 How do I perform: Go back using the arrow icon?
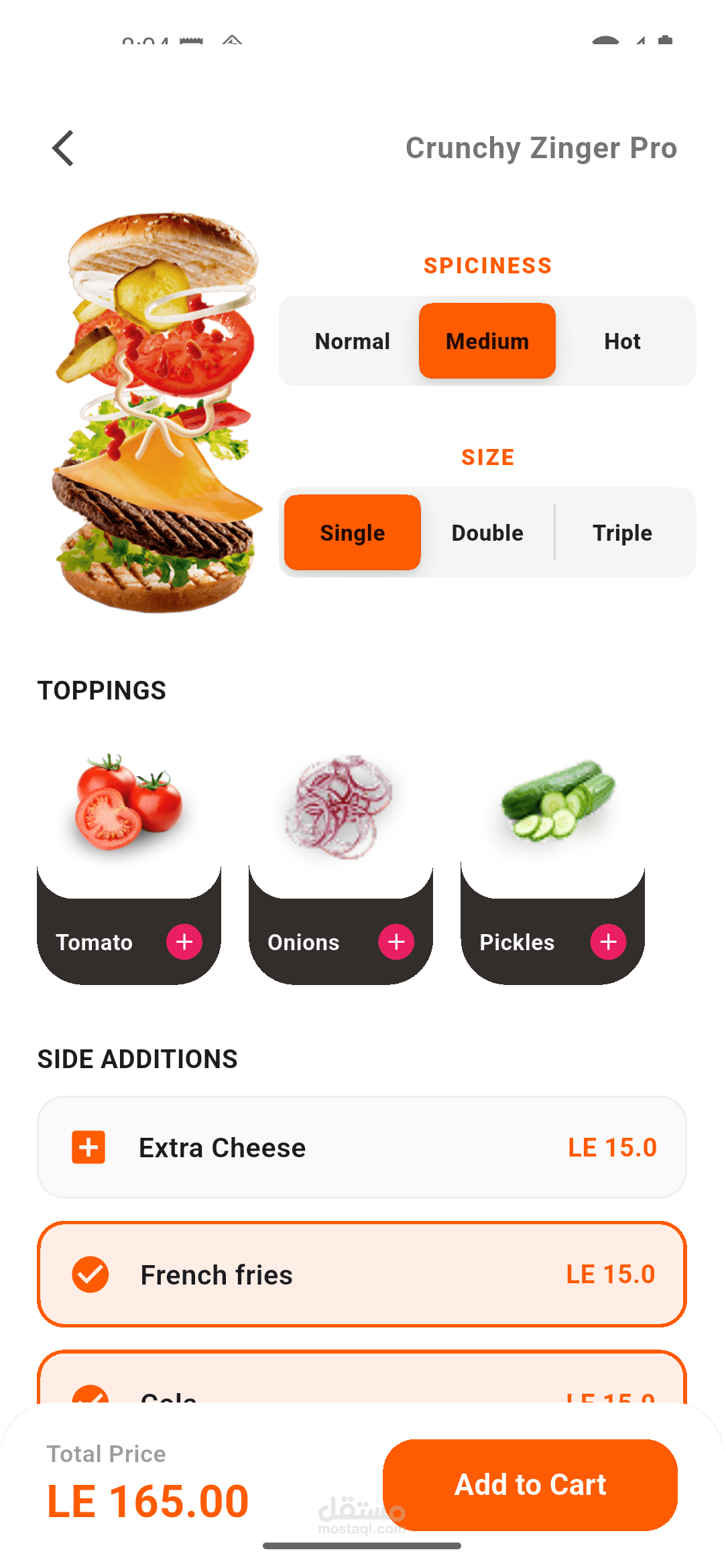pyautogui.click(x=63, y=148)
